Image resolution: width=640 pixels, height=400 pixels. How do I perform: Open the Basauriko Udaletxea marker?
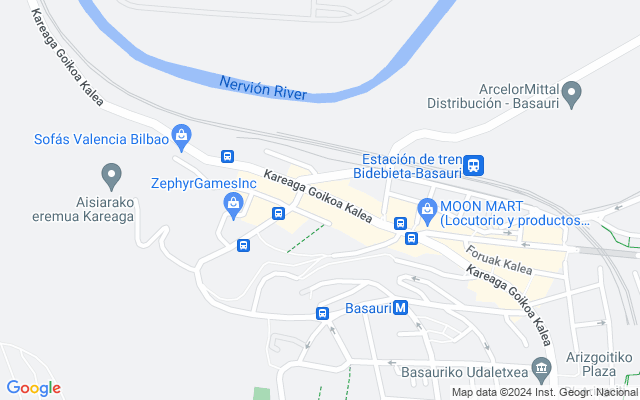coord(541,368)
